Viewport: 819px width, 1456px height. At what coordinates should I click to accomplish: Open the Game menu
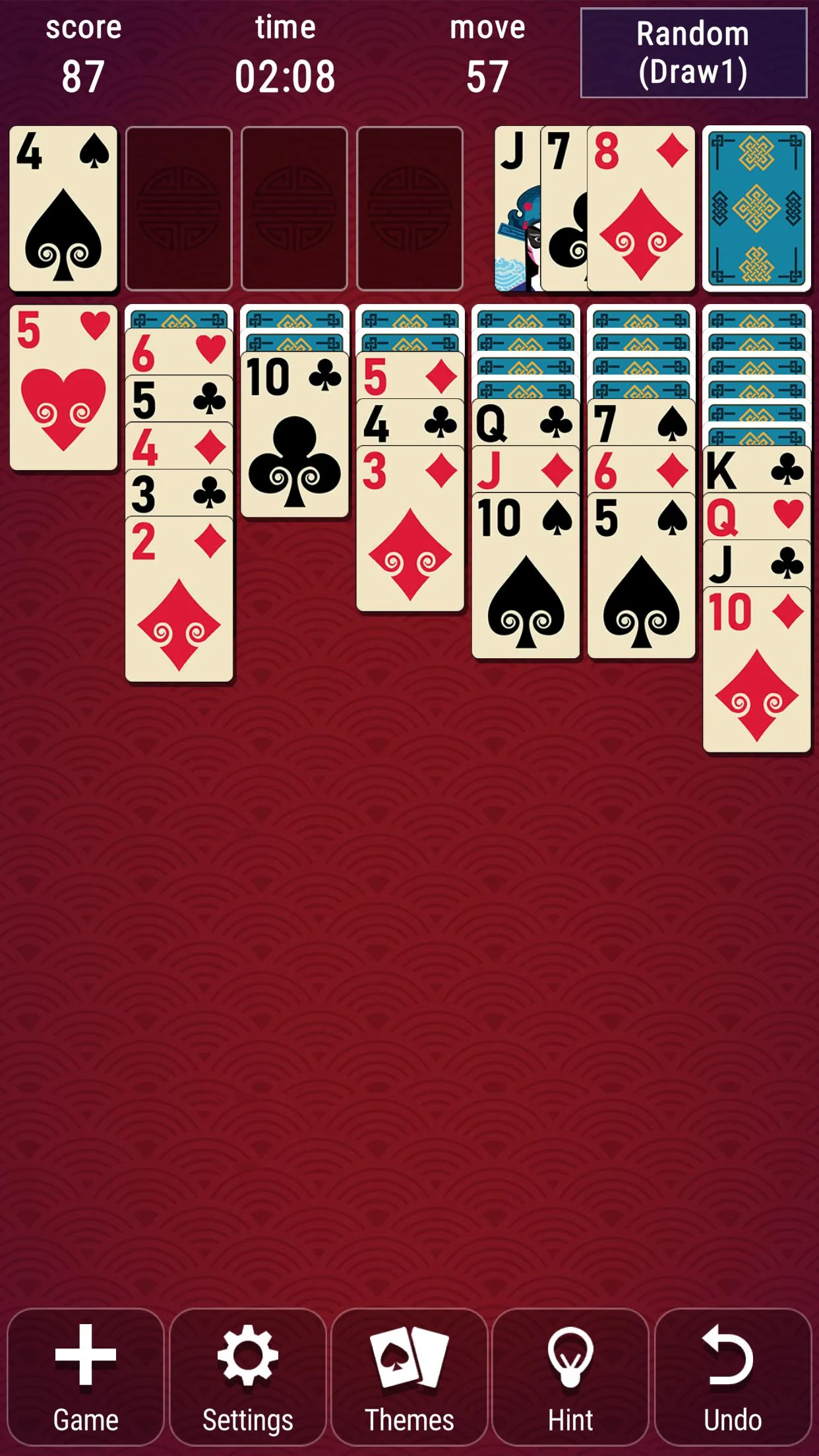click(x=86, y=1377)
